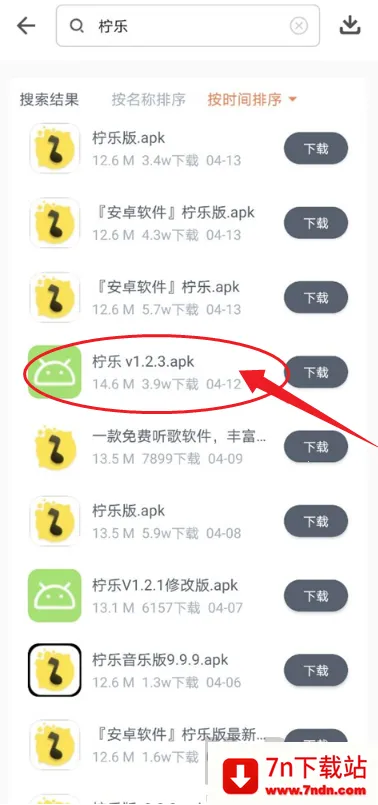
Task: Download 『安卓软件』柠乐版.apk
Action: 316,223
